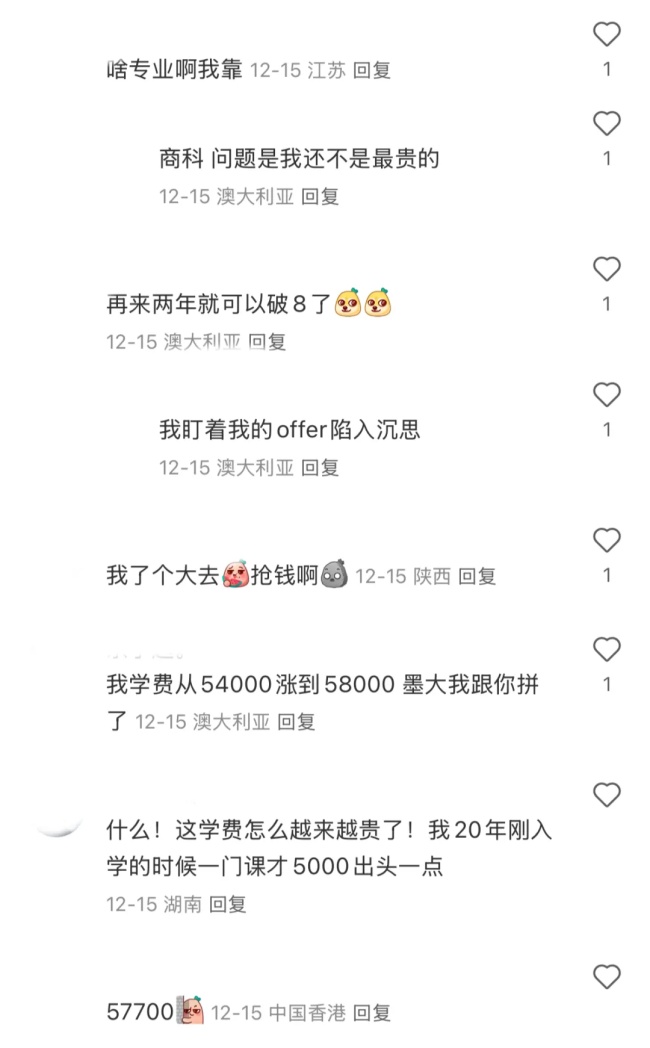Reply to the 抢钱啊 comment from 陕西
Screen dimensions: 650x1048
coord(477,576)
